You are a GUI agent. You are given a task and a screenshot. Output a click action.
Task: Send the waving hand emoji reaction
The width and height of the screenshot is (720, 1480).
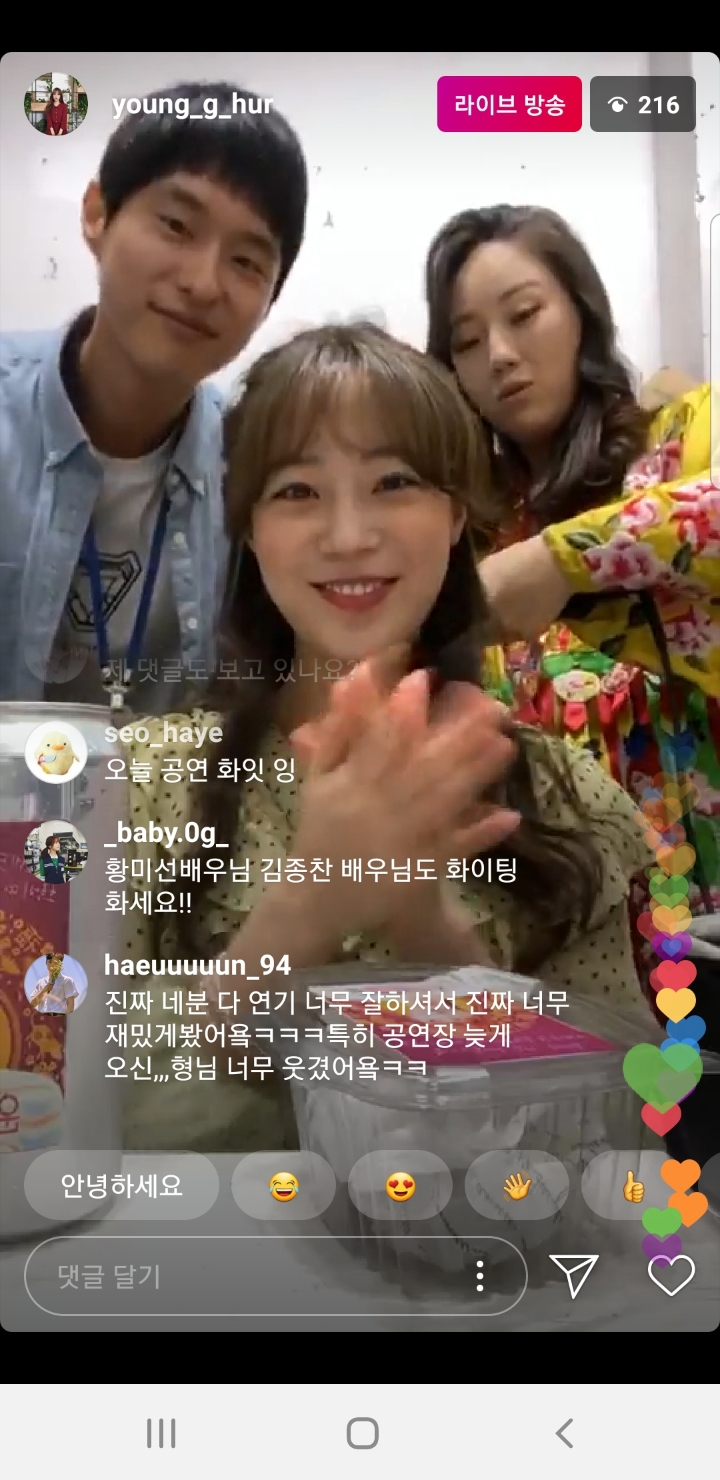(x=517, y=1186)
